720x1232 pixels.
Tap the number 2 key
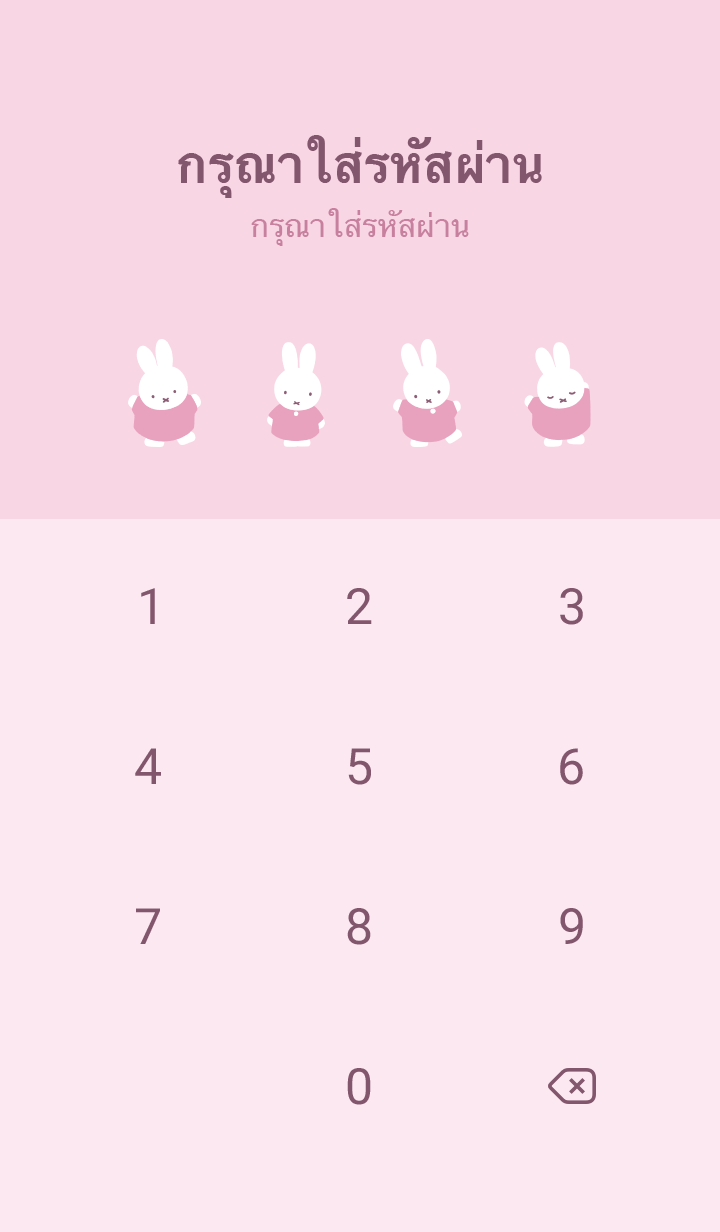pyautogui.click(x=359, y=607)
